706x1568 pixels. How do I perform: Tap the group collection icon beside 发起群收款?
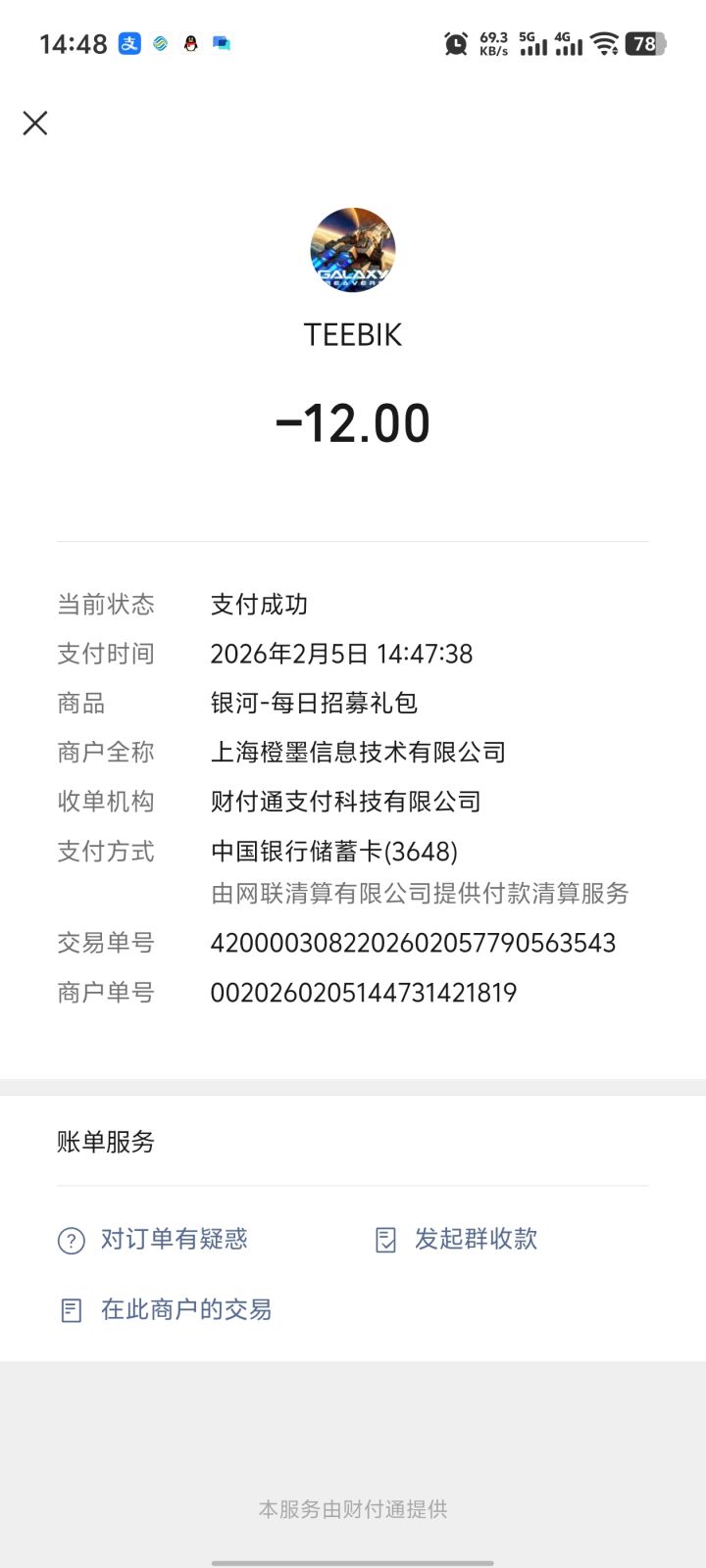[x=386, y=1241]
